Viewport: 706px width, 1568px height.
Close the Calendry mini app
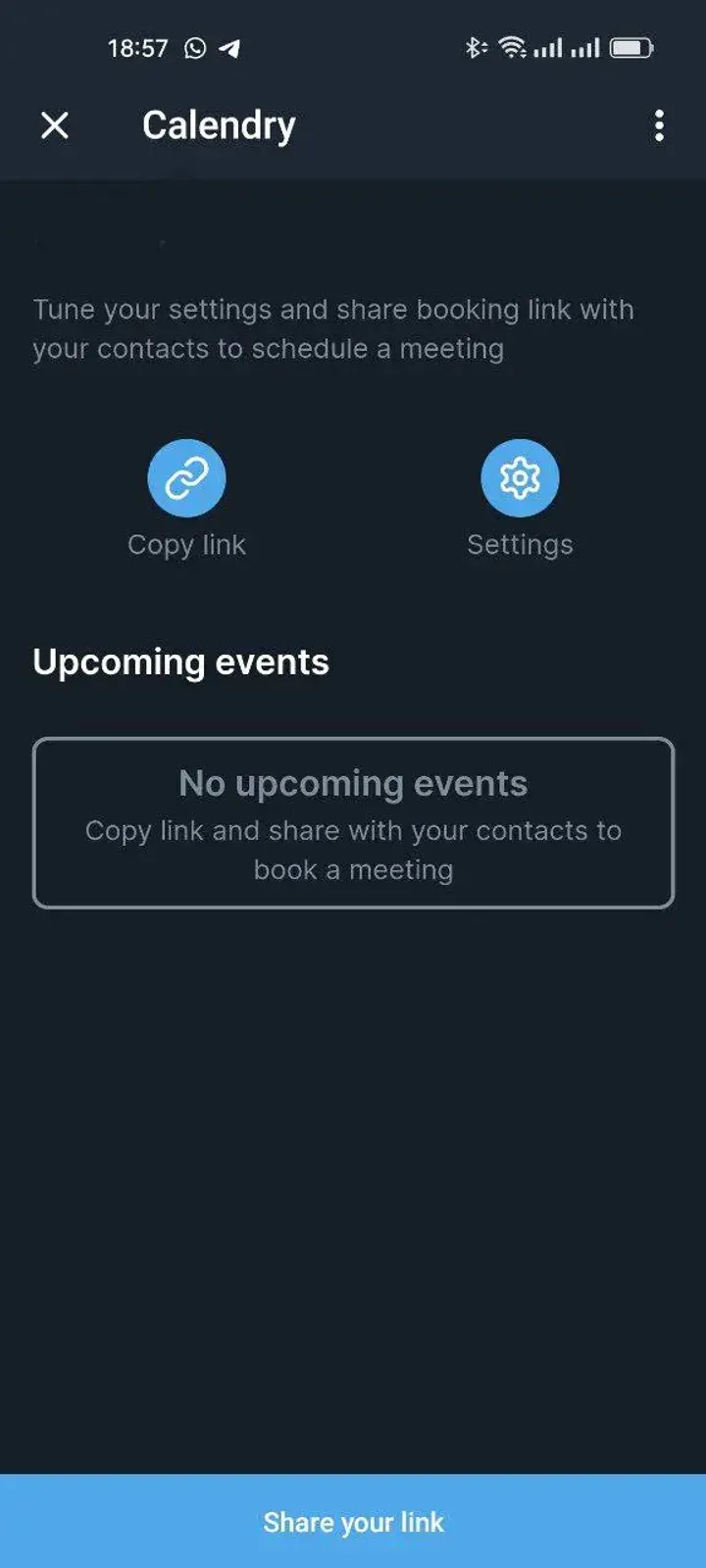coord(56,125)
